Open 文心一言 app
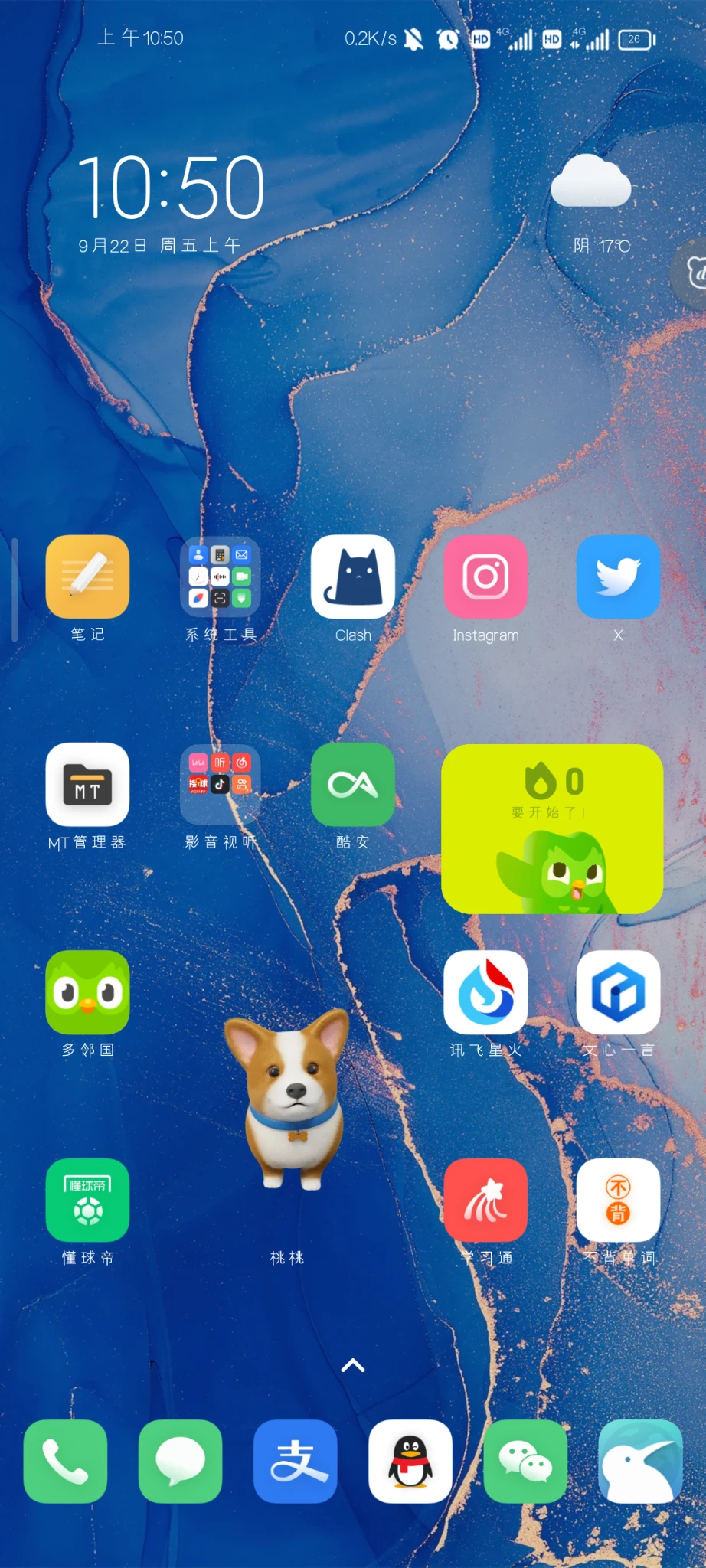This screenshot has width=706, height=1568. (x=618, y=992)
